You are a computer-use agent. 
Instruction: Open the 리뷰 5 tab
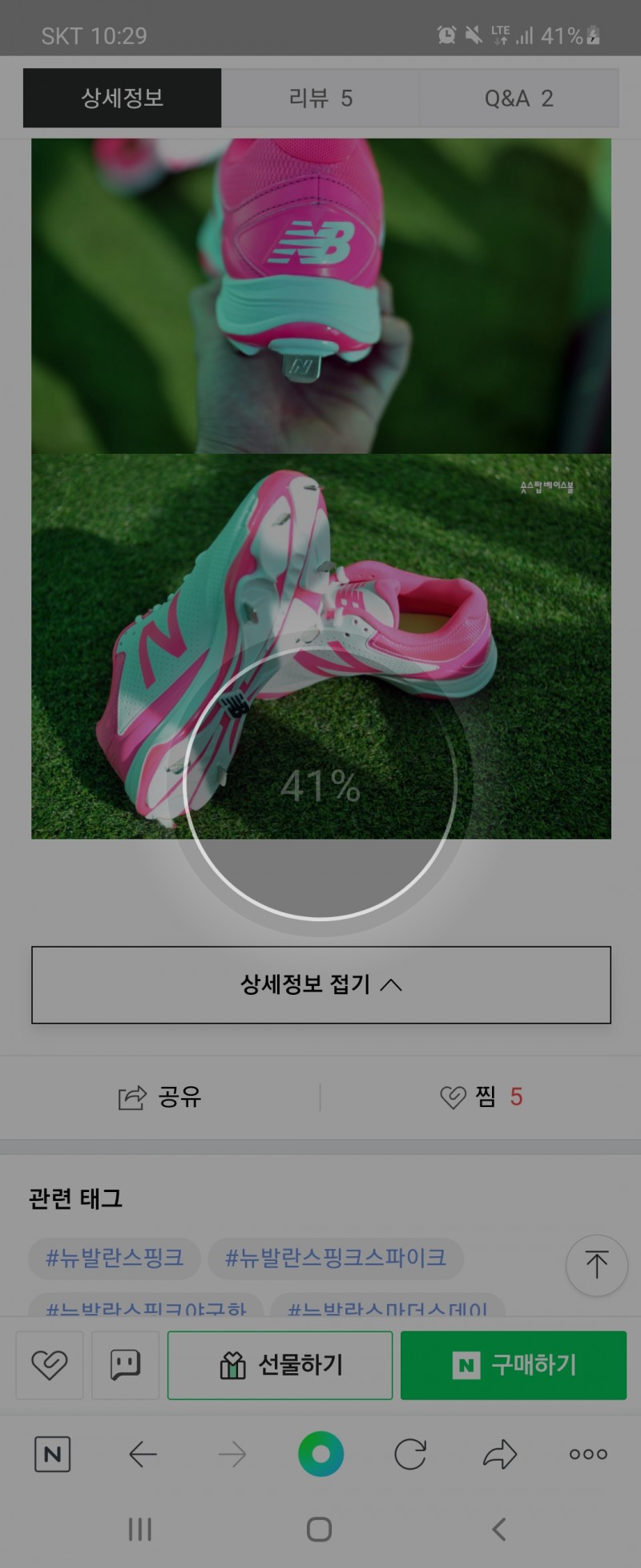click(320, 98)
